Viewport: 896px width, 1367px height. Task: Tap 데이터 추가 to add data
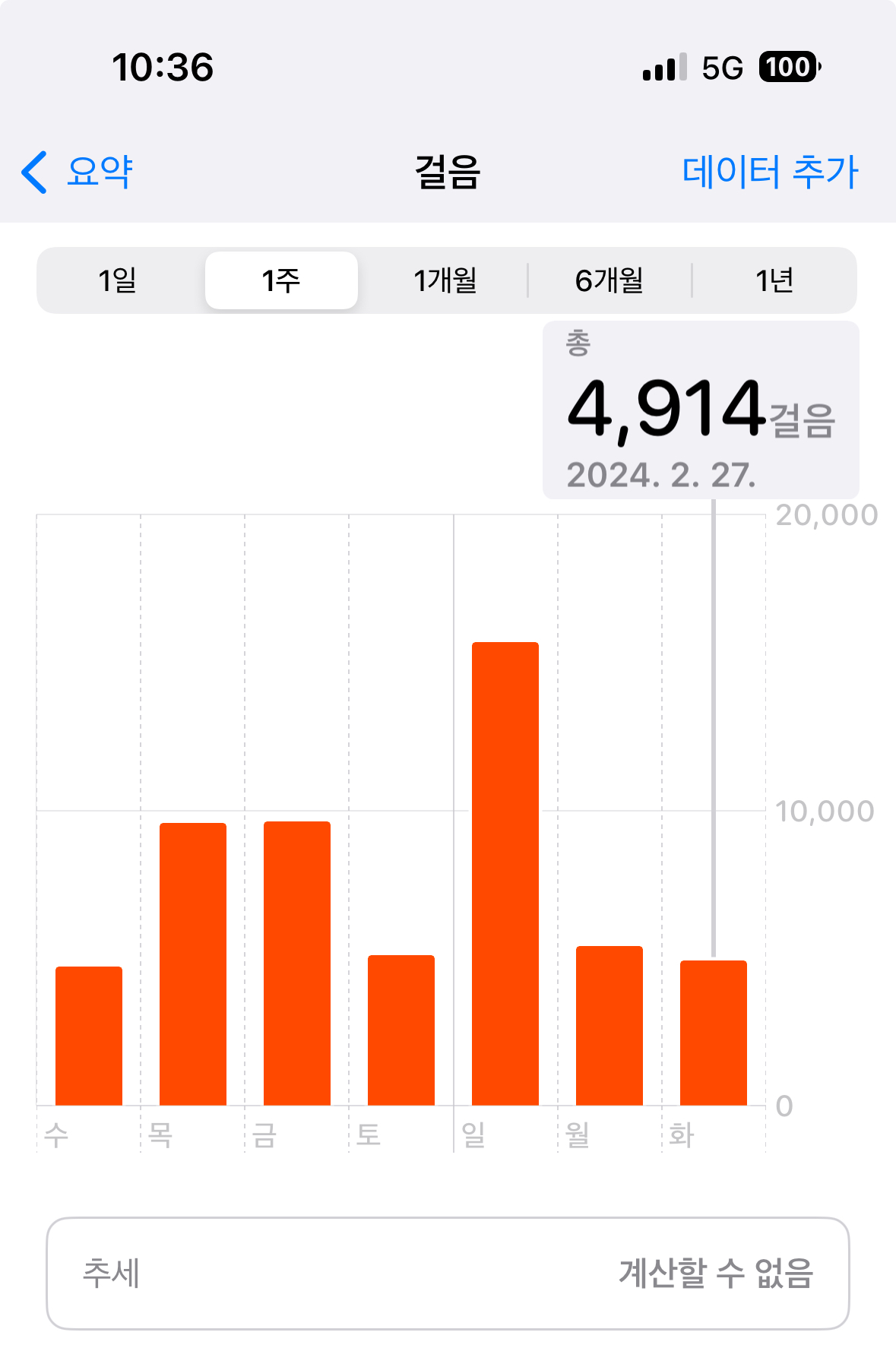(770, 172)
